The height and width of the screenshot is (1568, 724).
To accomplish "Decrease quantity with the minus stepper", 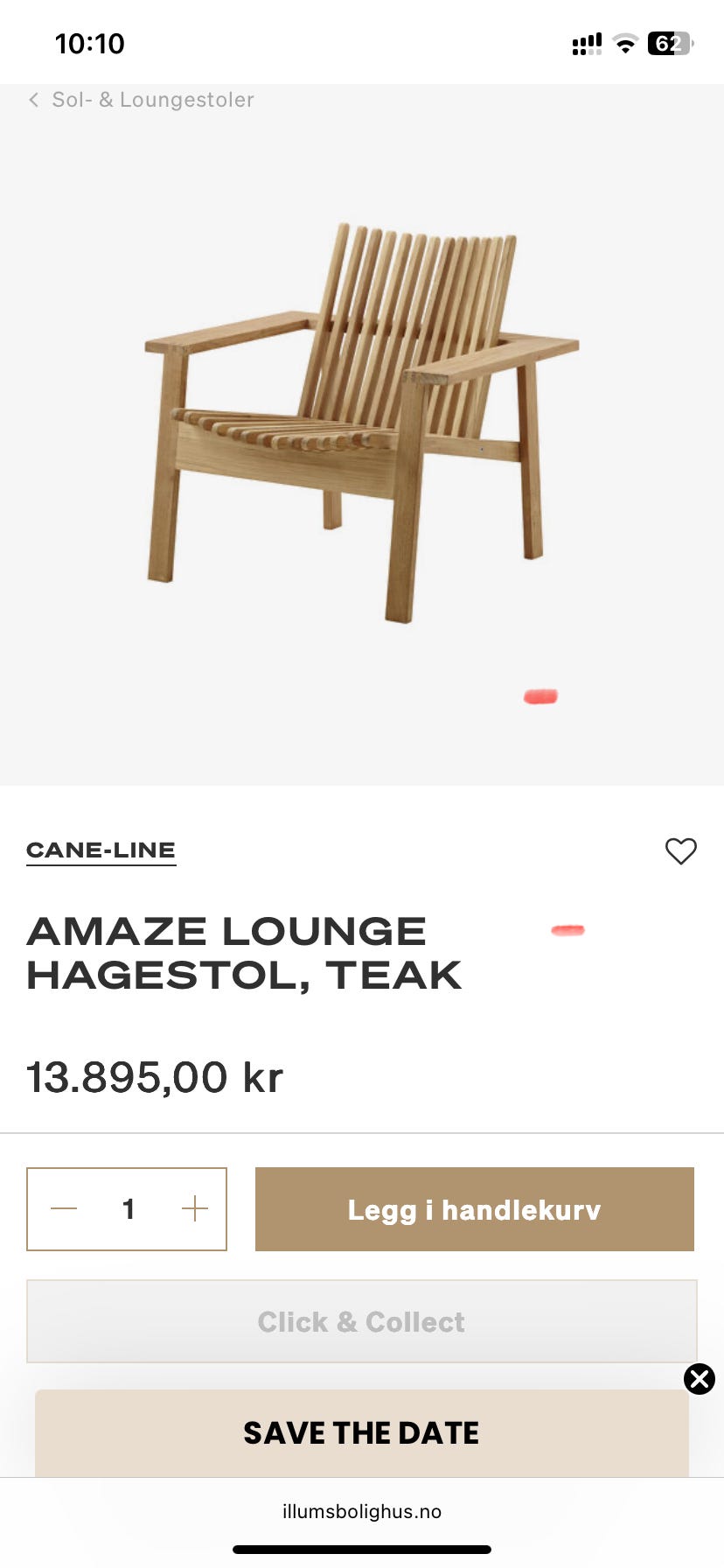I will pos(62,1209).
